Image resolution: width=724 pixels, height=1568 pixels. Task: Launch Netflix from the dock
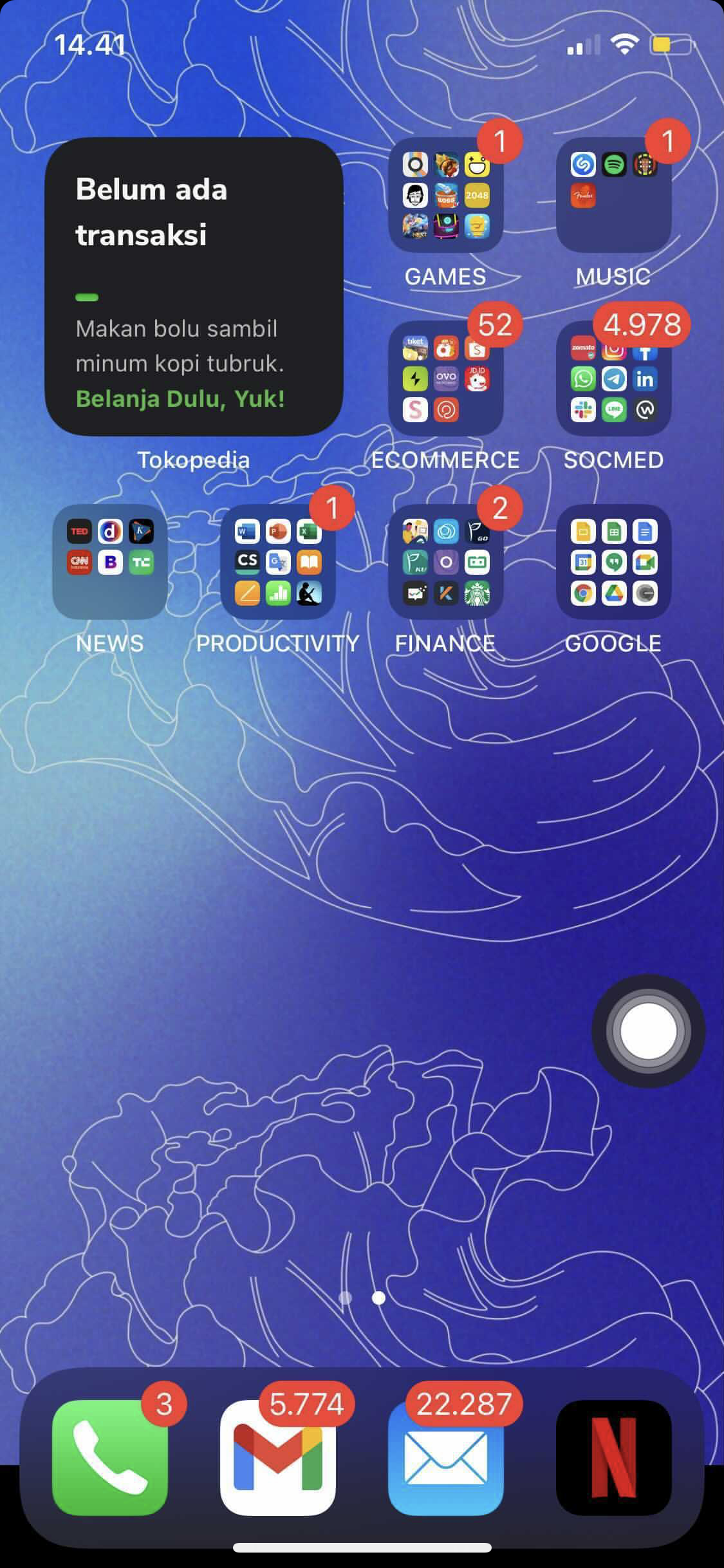tap(613, 1457)
